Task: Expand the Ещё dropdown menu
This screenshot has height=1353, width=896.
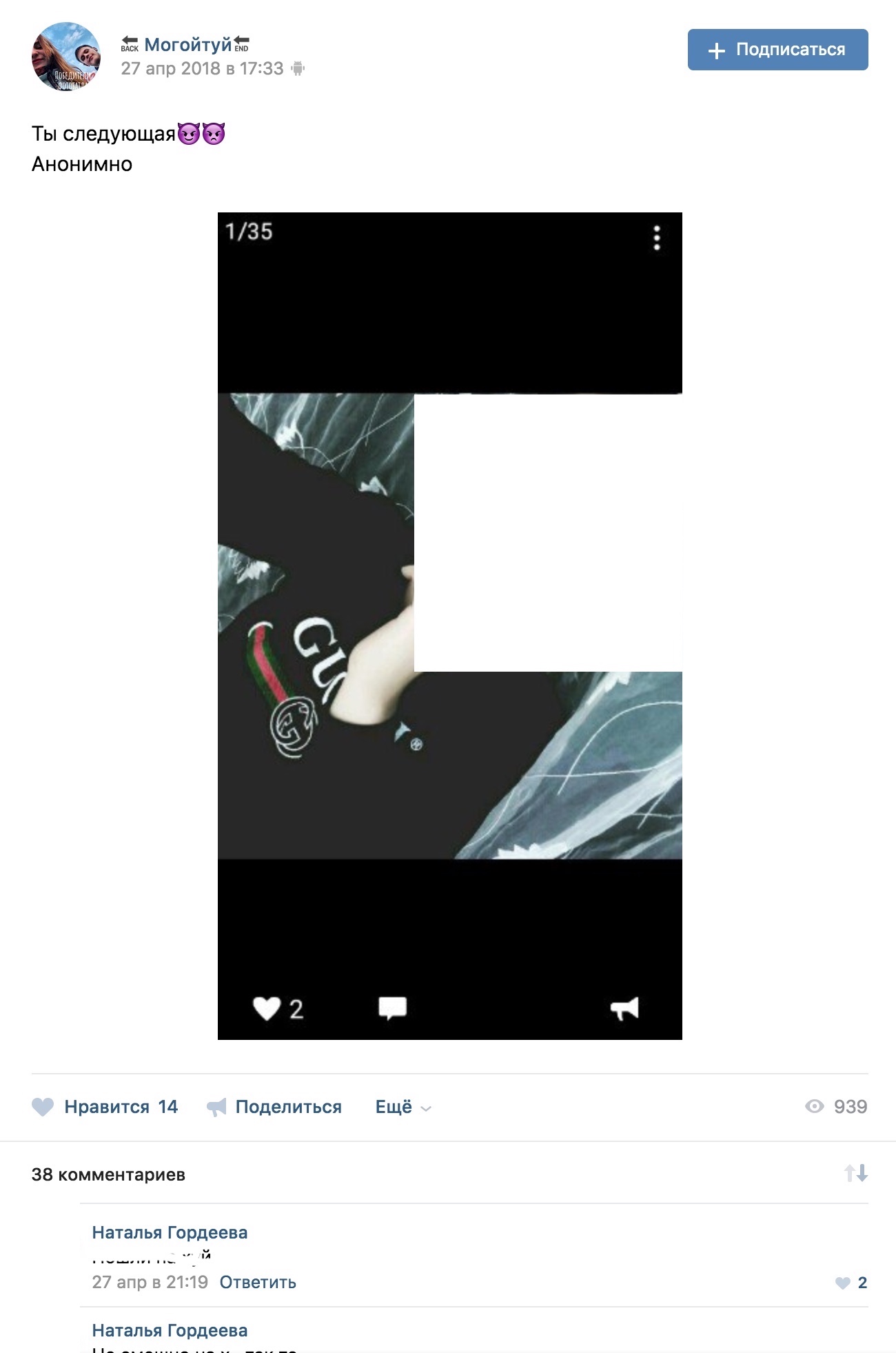Action: point(403,1107)
